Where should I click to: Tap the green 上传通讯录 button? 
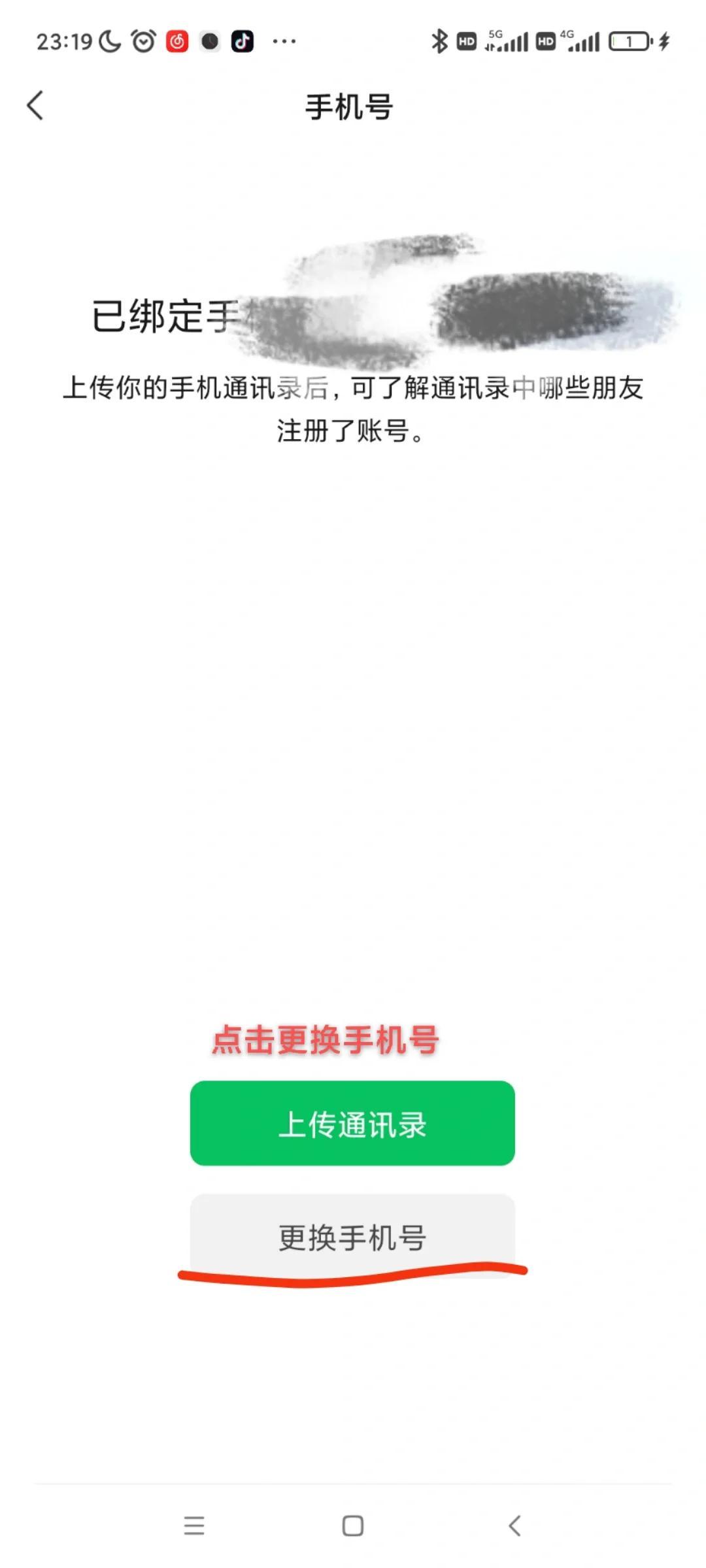click(x=352, y=1123)
